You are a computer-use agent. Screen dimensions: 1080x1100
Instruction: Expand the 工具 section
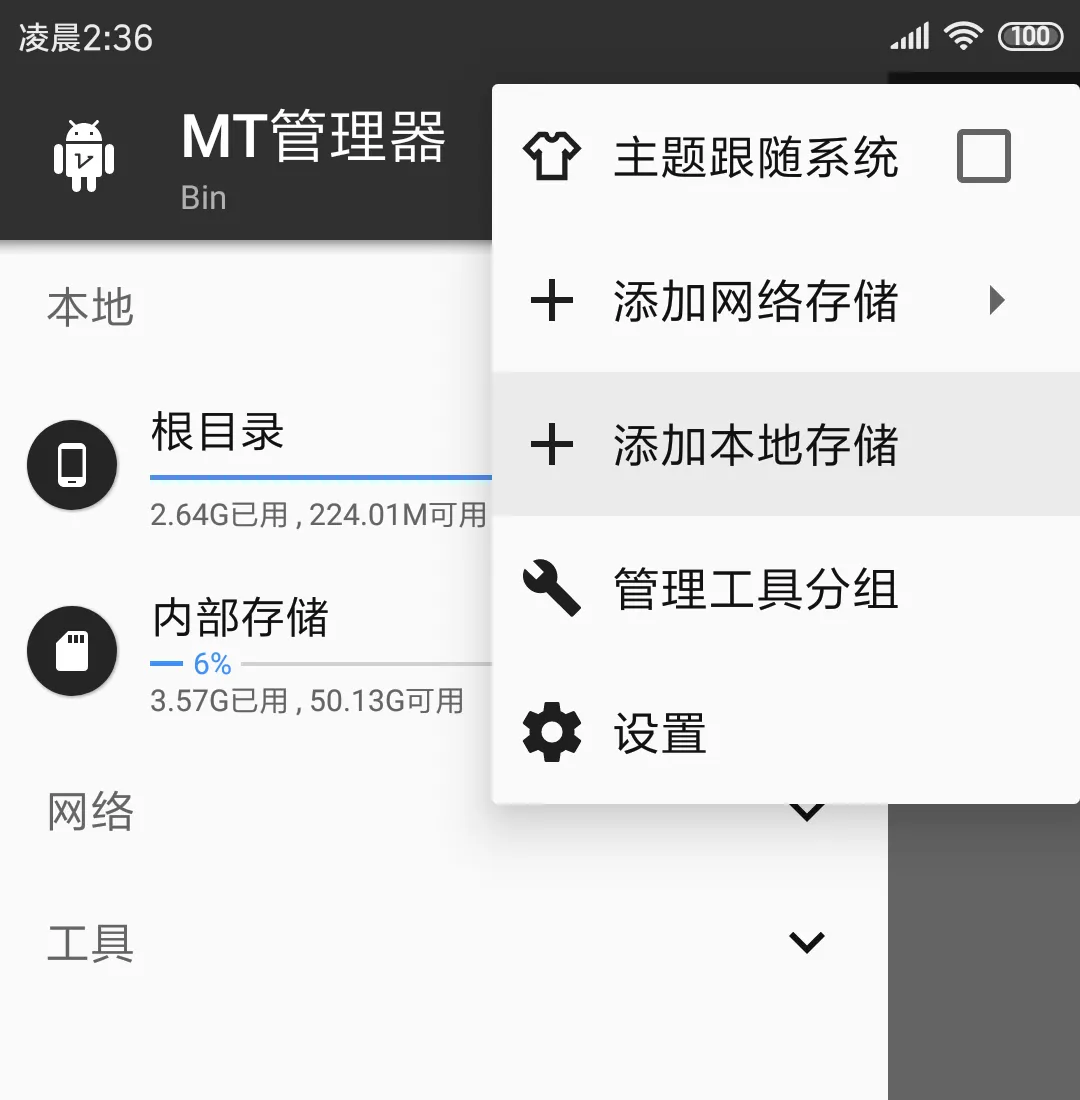[x=806, y=942]
